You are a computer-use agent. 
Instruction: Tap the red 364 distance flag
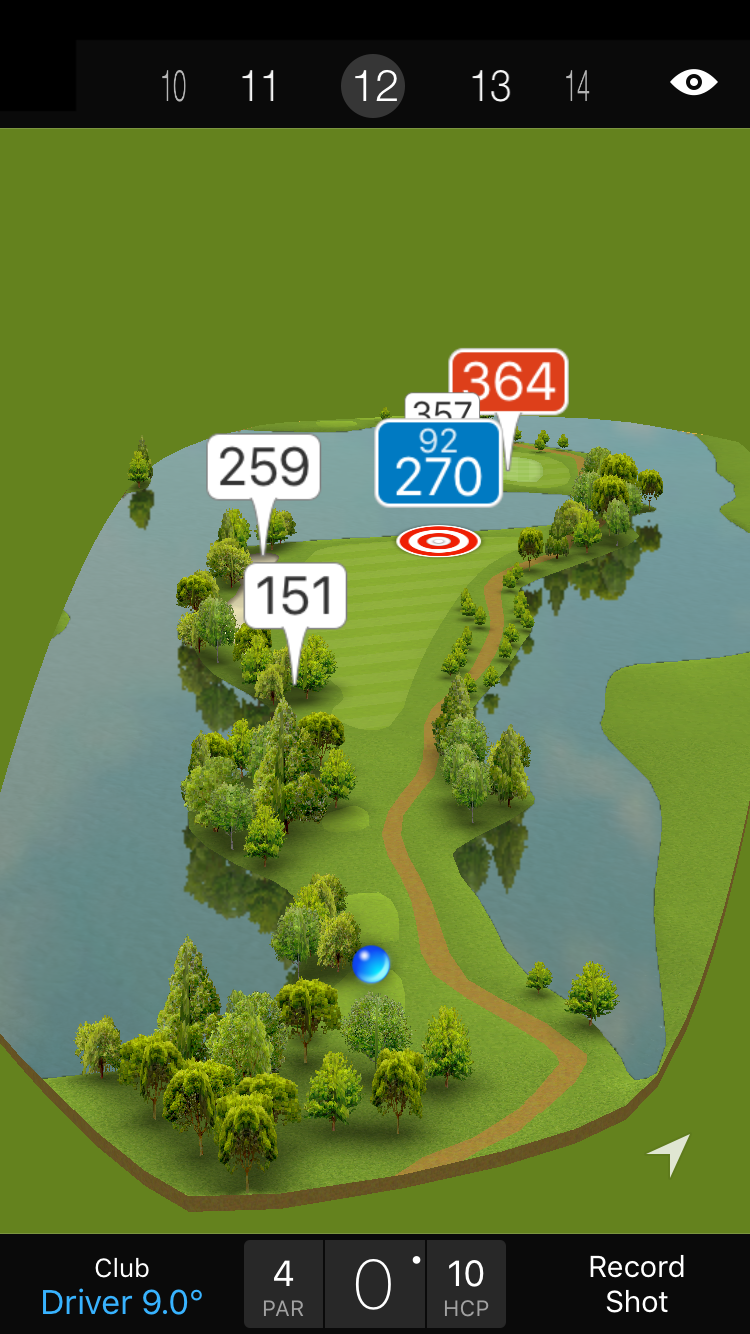(x=509, y=381)
